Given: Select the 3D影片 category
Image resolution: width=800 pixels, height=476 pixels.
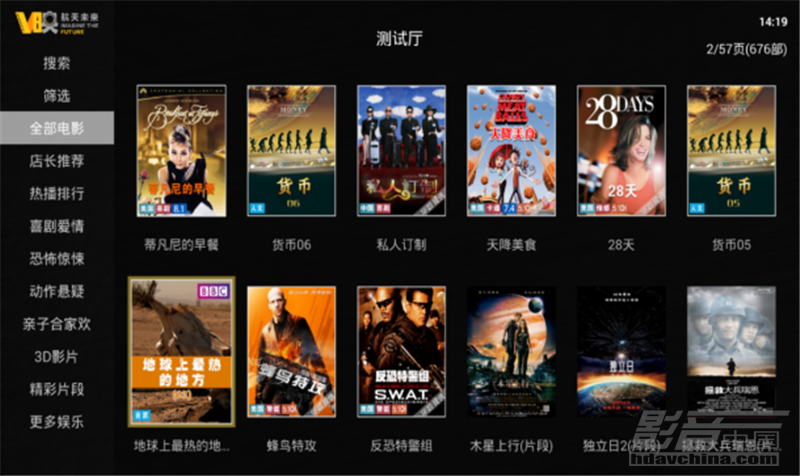Looking at the screenshot, I should click(56, 356).
